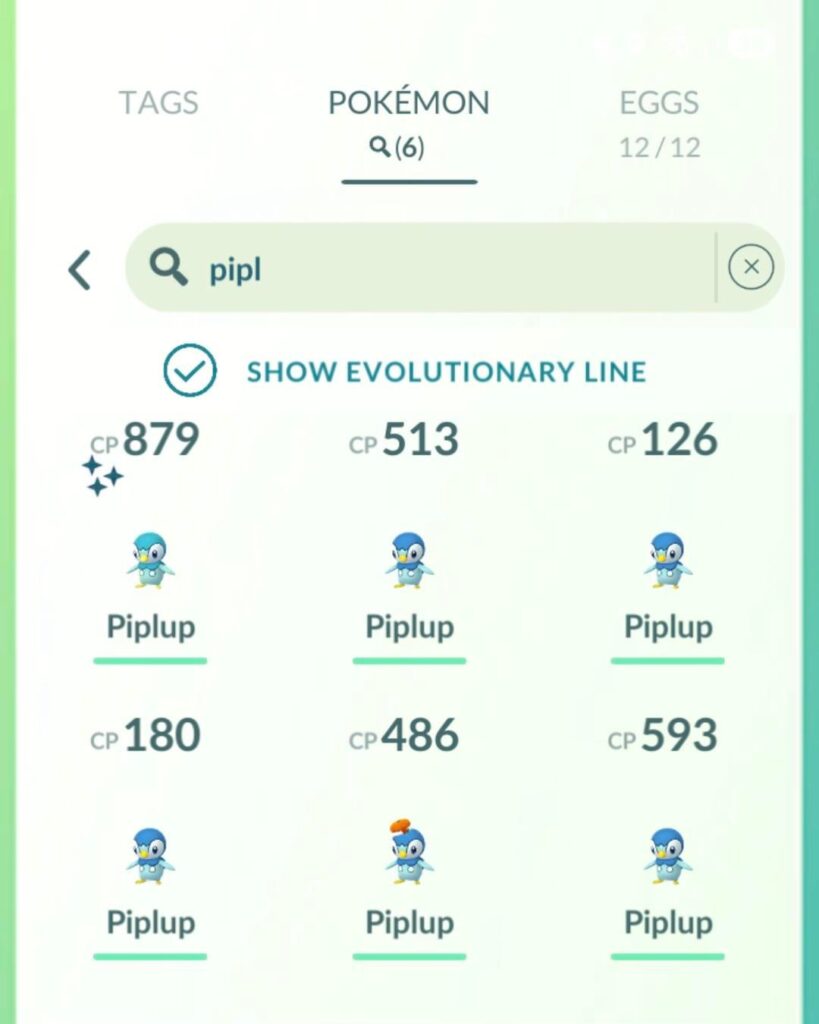The width and height of the screenshot is (819, 1024).
Task: Tap the search magnifier icon in the search bar
Action: 169,267
